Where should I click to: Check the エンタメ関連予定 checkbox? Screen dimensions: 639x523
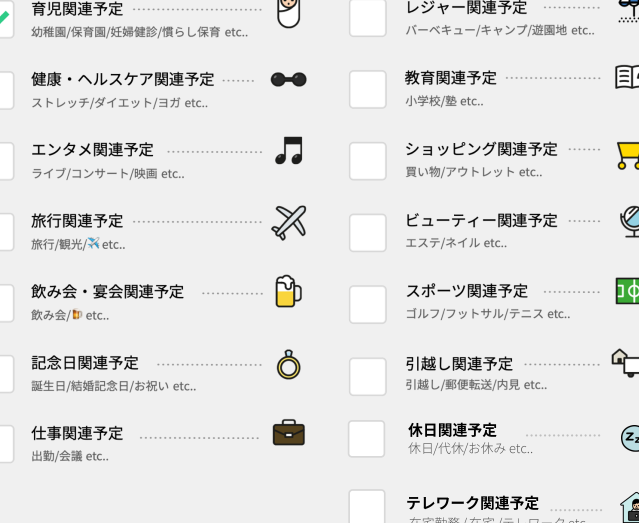(5, 161)
